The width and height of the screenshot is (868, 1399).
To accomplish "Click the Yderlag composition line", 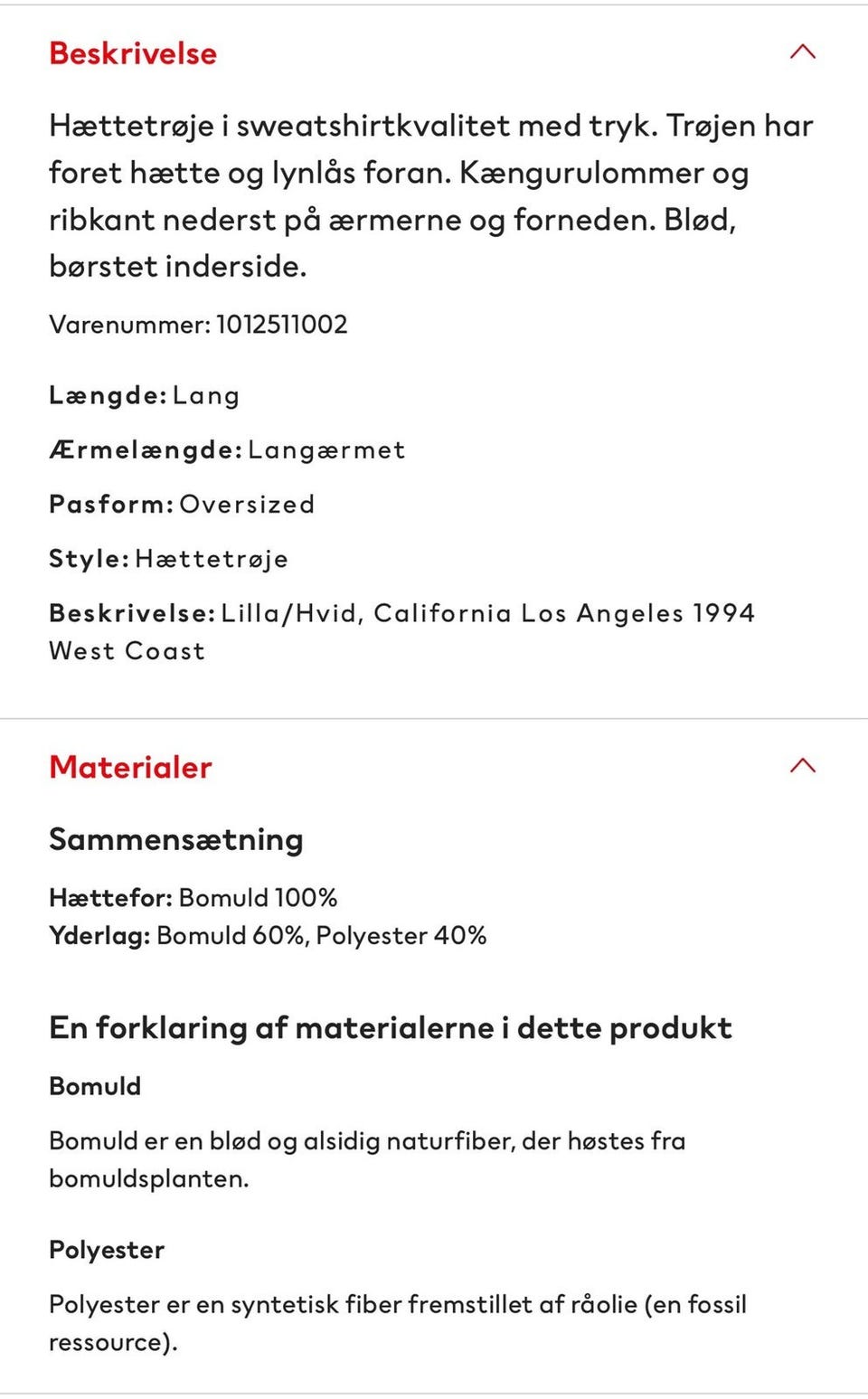I will point(269,935).
